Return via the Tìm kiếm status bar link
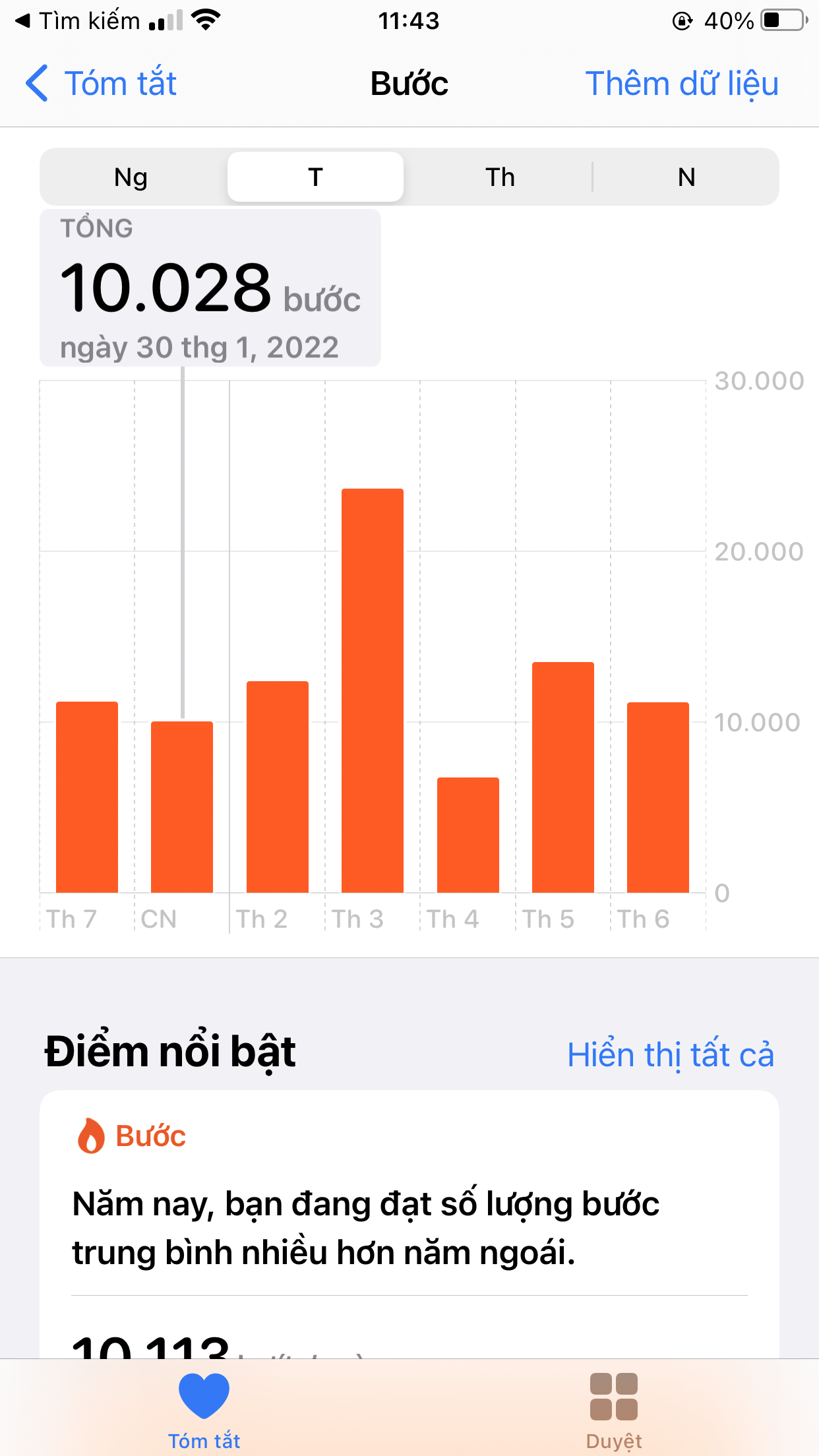The height and width of the screenshot is (1456, 819). pos(86,20)
